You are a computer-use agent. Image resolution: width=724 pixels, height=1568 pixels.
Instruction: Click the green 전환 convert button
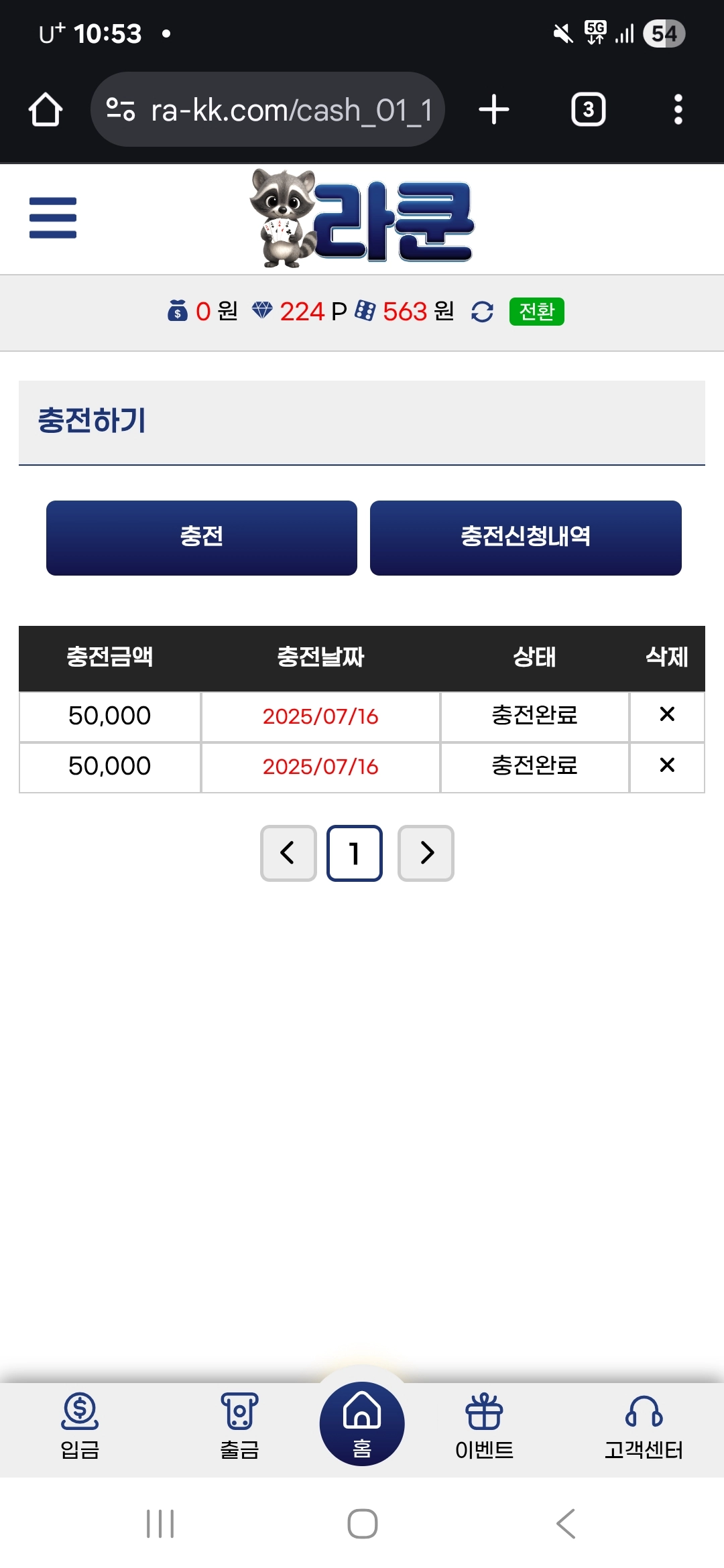[535, 312]
